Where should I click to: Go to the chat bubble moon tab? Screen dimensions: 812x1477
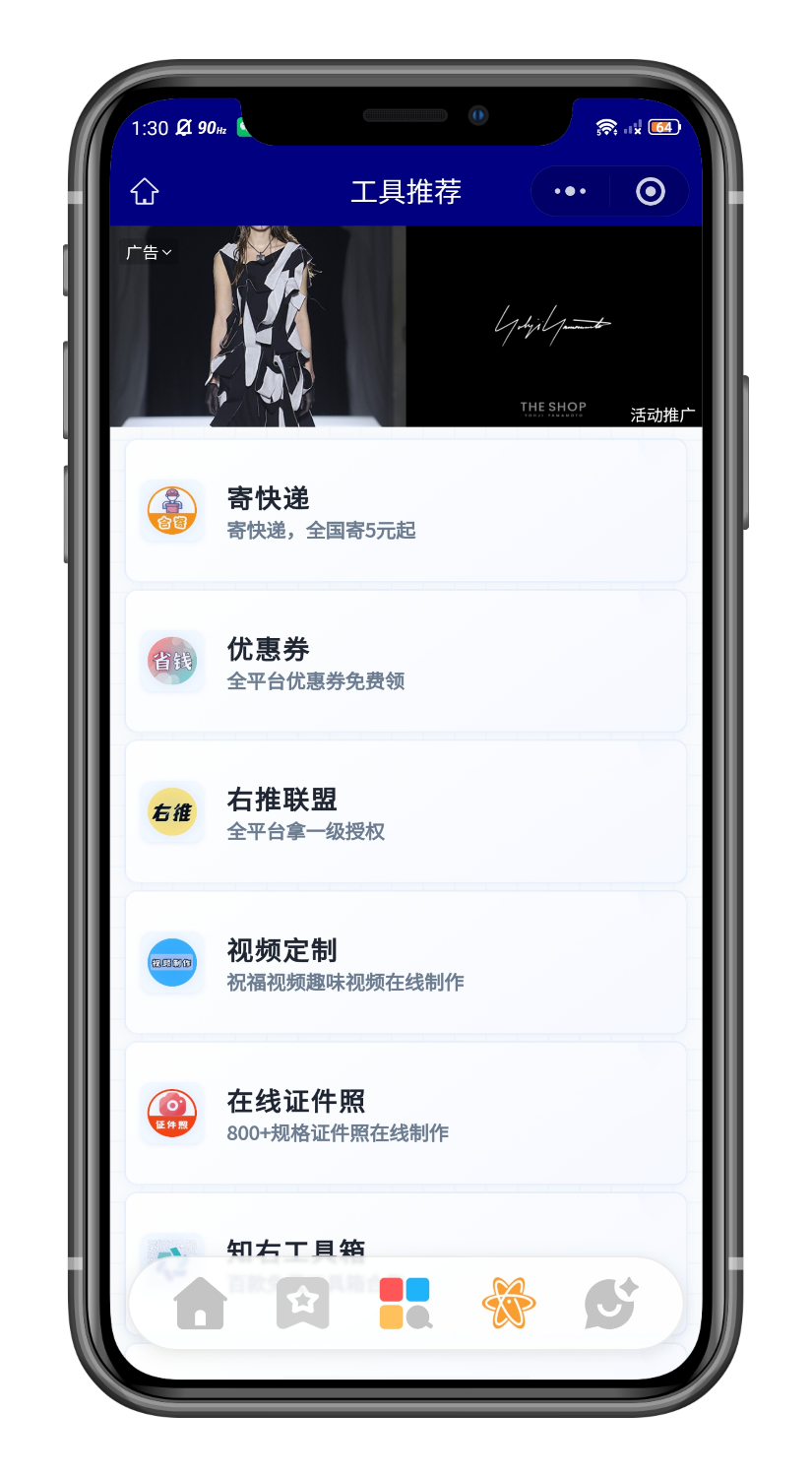tap(611, 1304)
